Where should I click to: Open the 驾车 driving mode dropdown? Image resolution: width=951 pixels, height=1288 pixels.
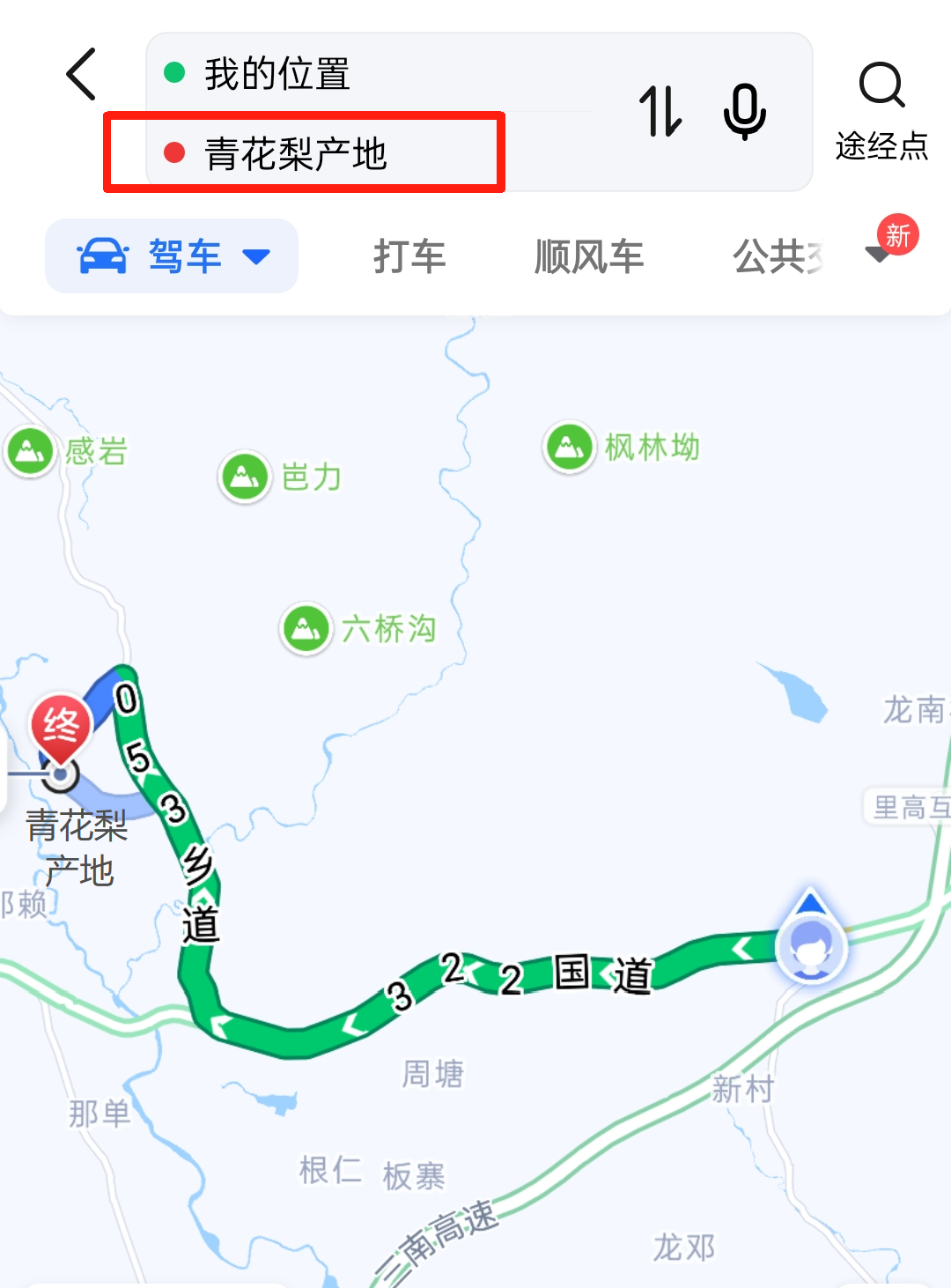click(x=172, y=256)
